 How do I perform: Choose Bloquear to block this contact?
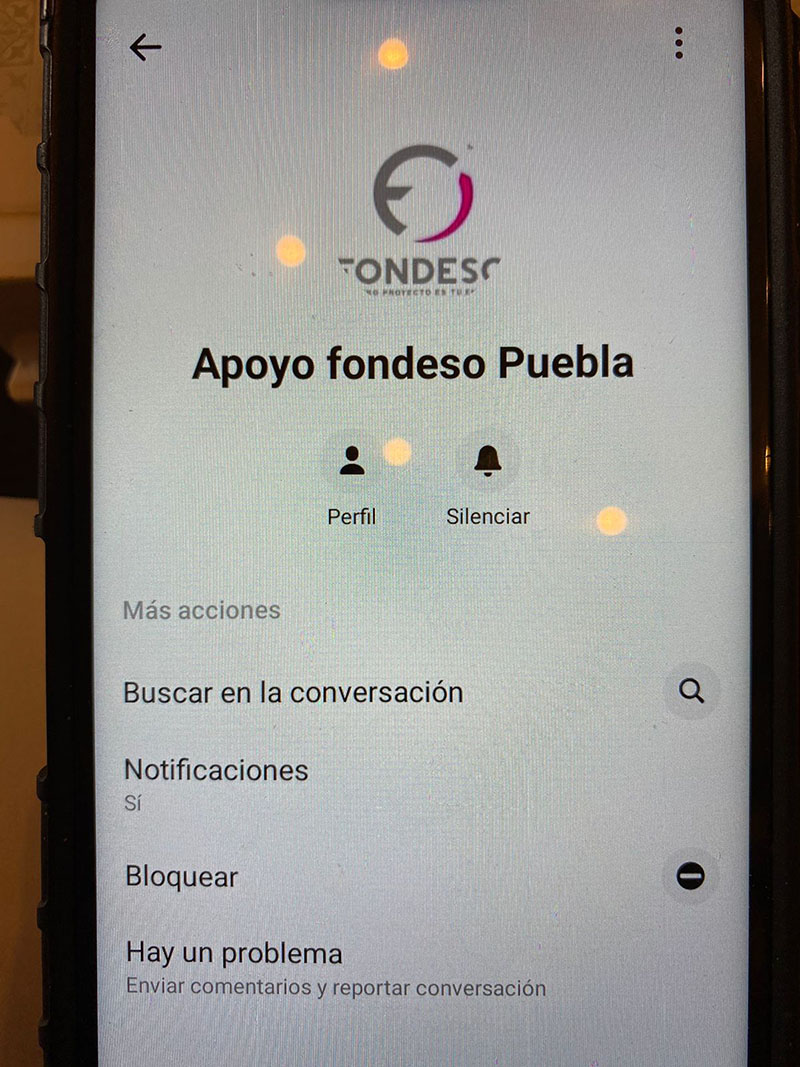(182, 877)
